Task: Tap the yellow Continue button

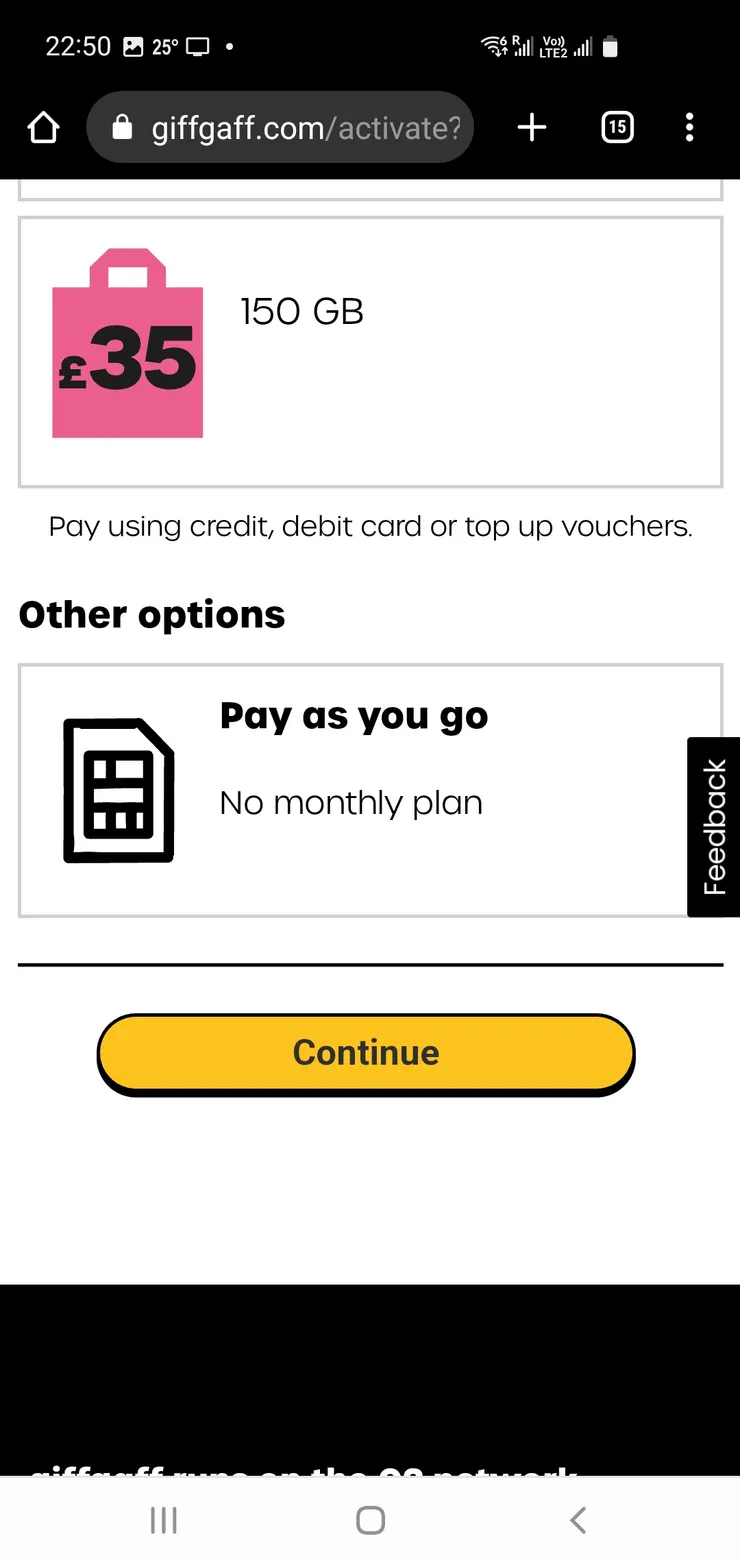Action: point(366,1053)
